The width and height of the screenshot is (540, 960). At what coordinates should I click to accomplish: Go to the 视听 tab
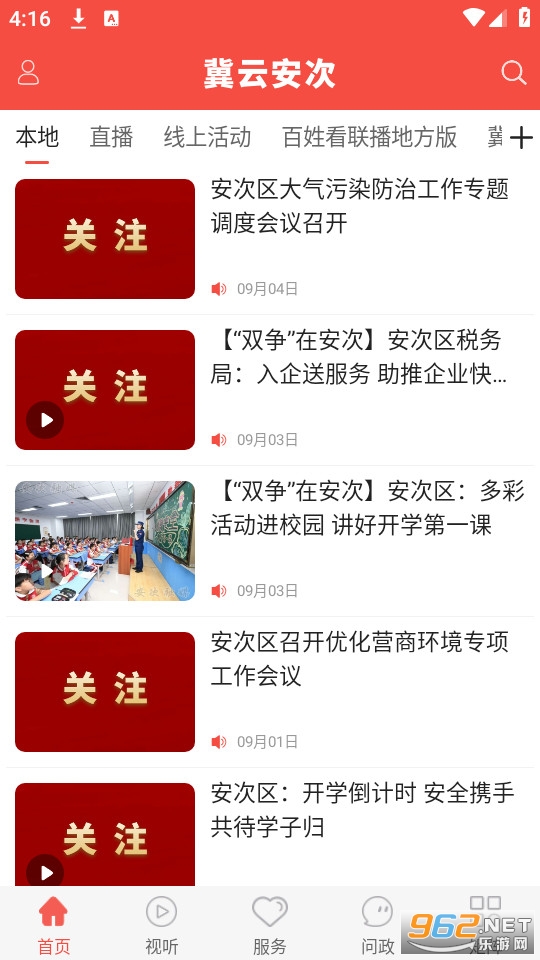coord(162,925)
